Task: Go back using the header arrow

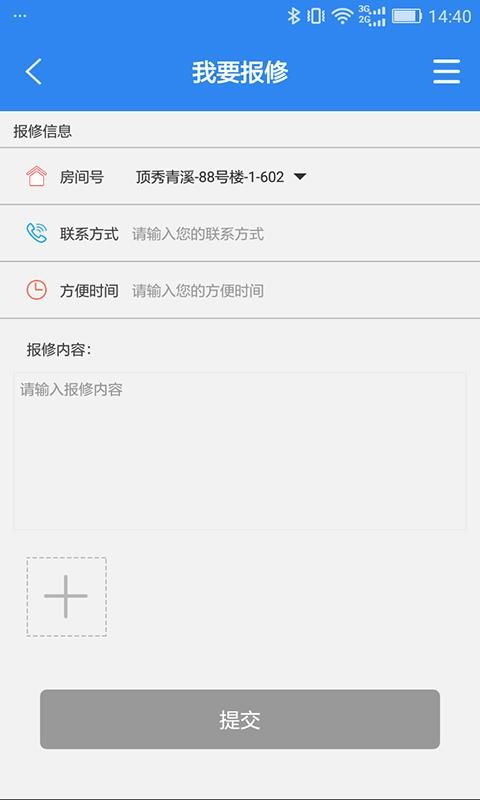Action: 34,71
